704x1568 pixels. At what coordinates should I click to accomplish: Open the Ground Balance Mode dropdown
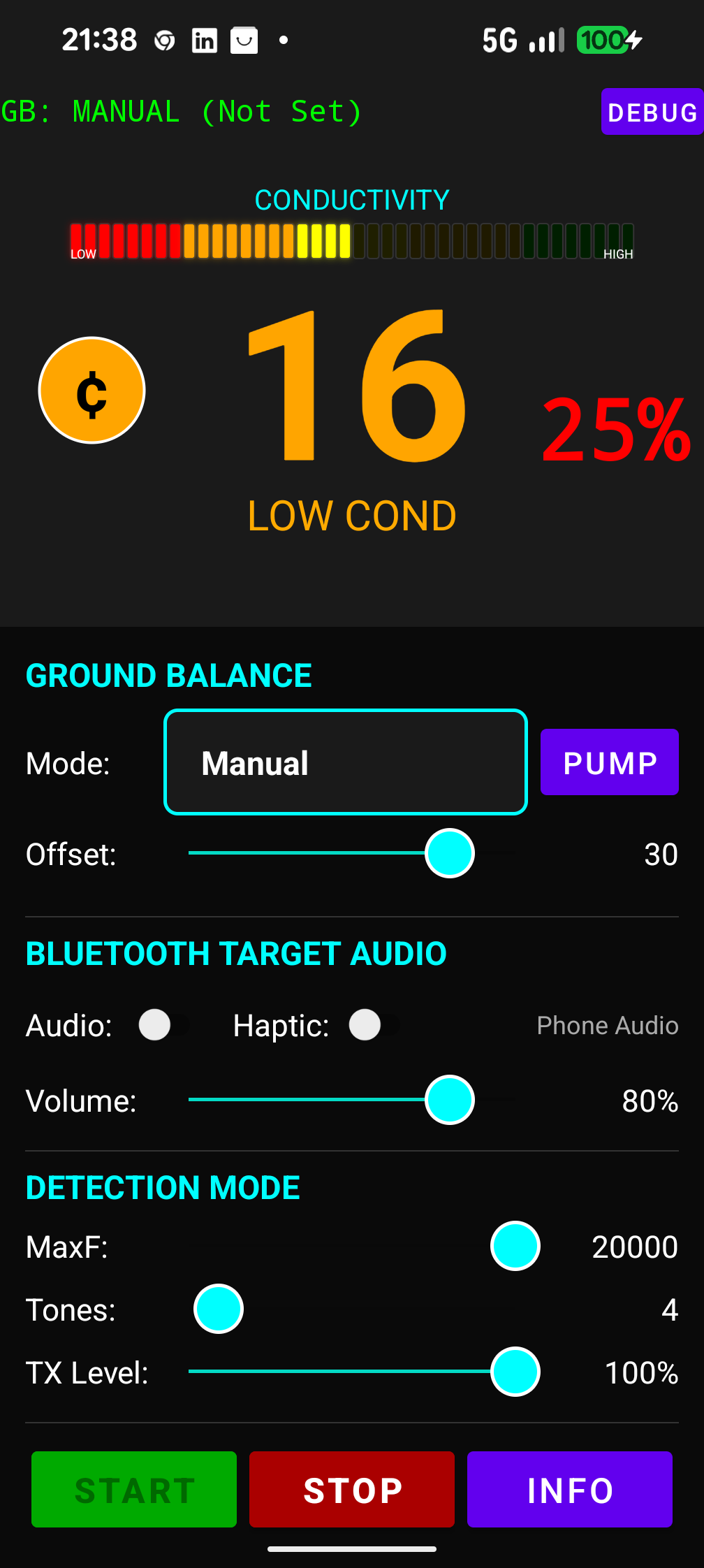345,762
